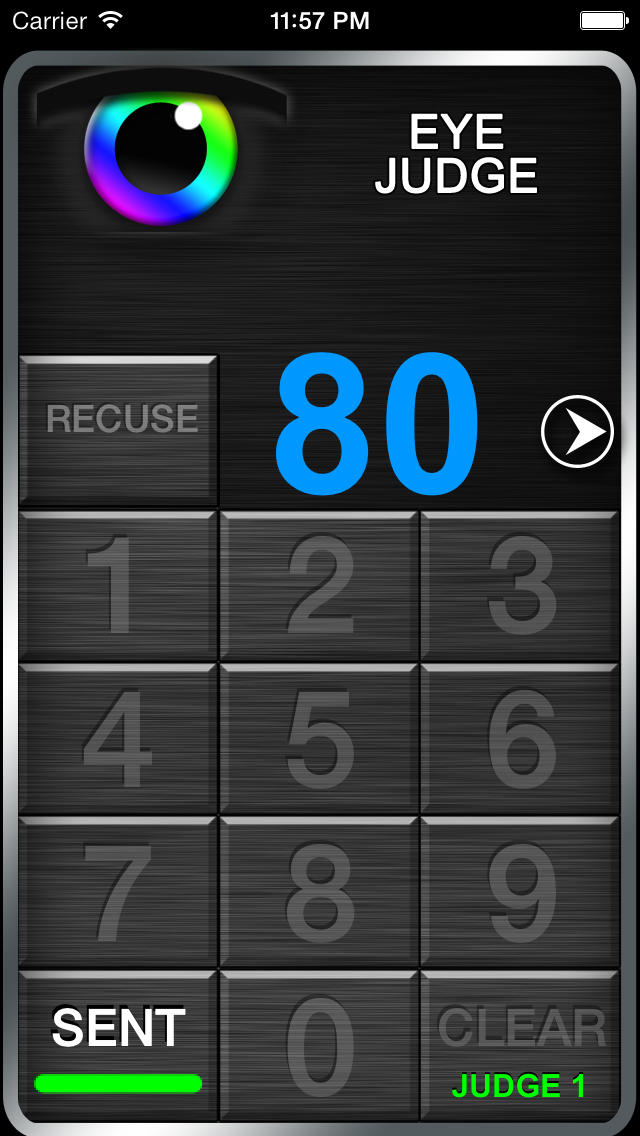The width and height of the screenshot is (640, 1136).
Task: Enter digit 5 on the keypad
Action: pyautogui.click(x=319, y=739)
